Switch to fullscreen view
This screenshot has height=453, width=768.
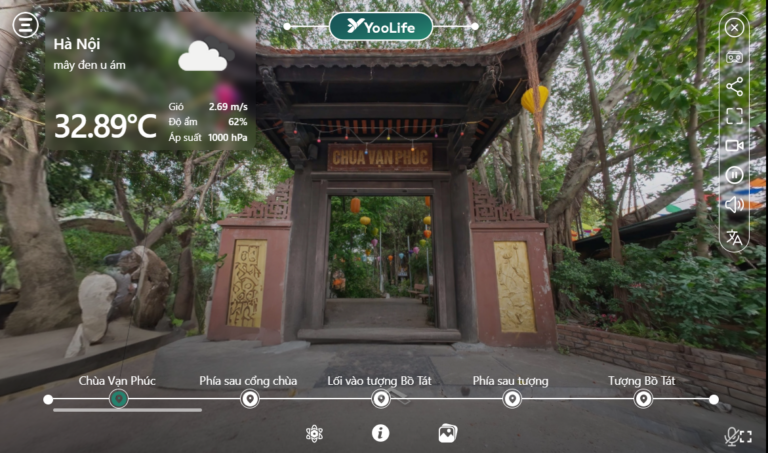click(x=734, y=116)
